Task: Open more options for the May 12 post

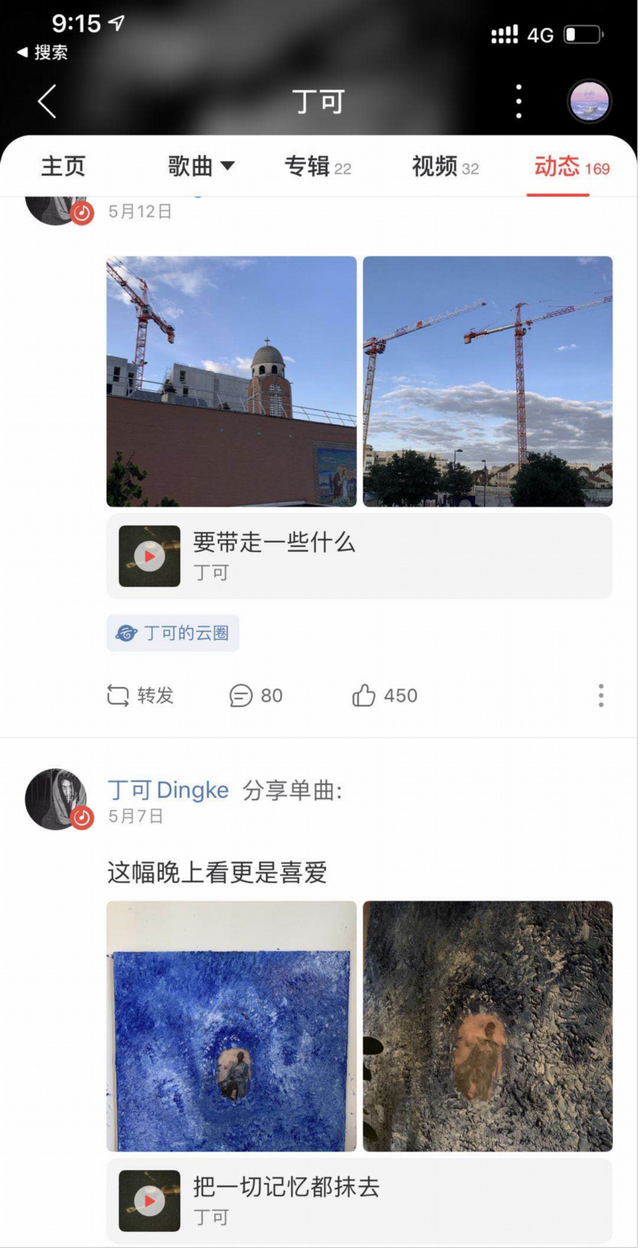Action: 601,696
